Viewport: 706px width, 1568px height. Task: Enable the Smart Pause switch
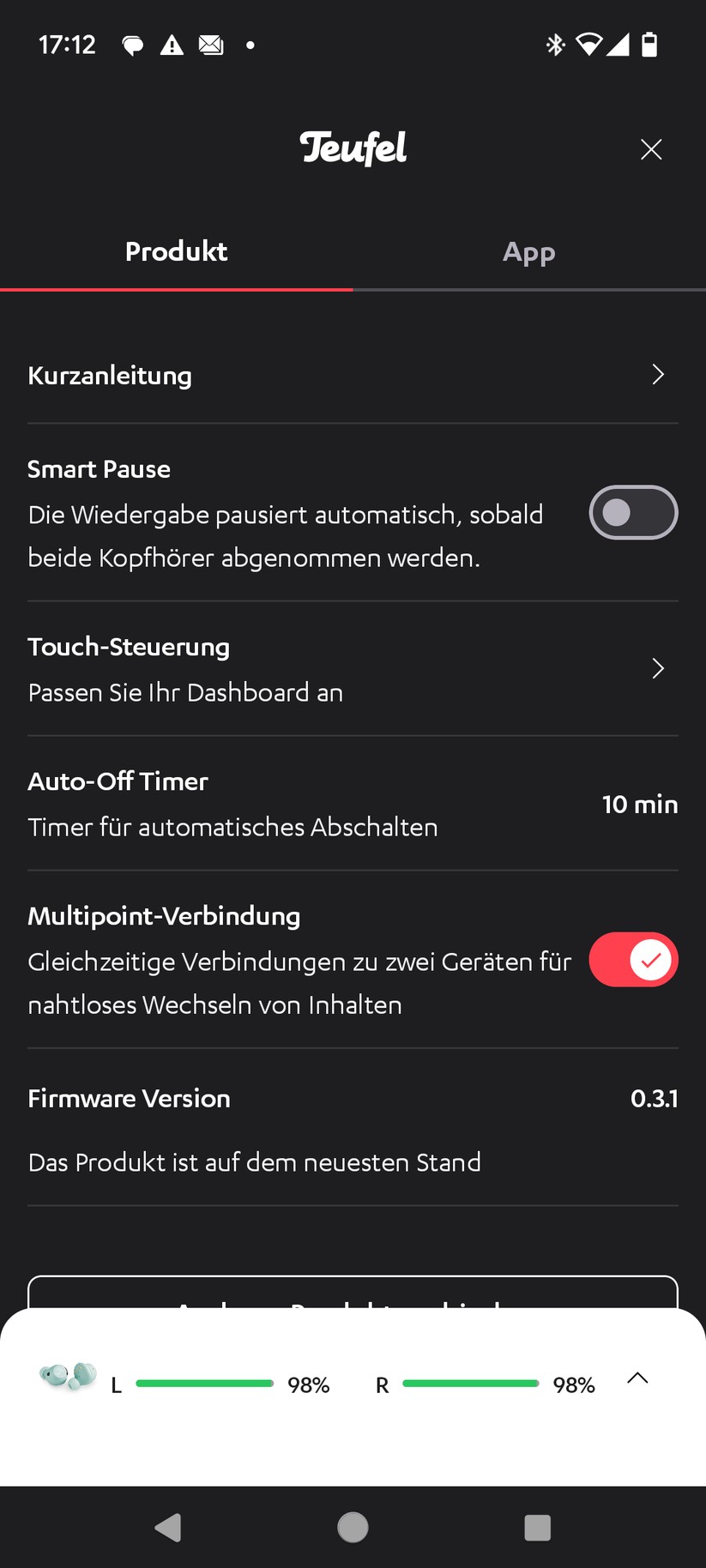click(633, 513)
